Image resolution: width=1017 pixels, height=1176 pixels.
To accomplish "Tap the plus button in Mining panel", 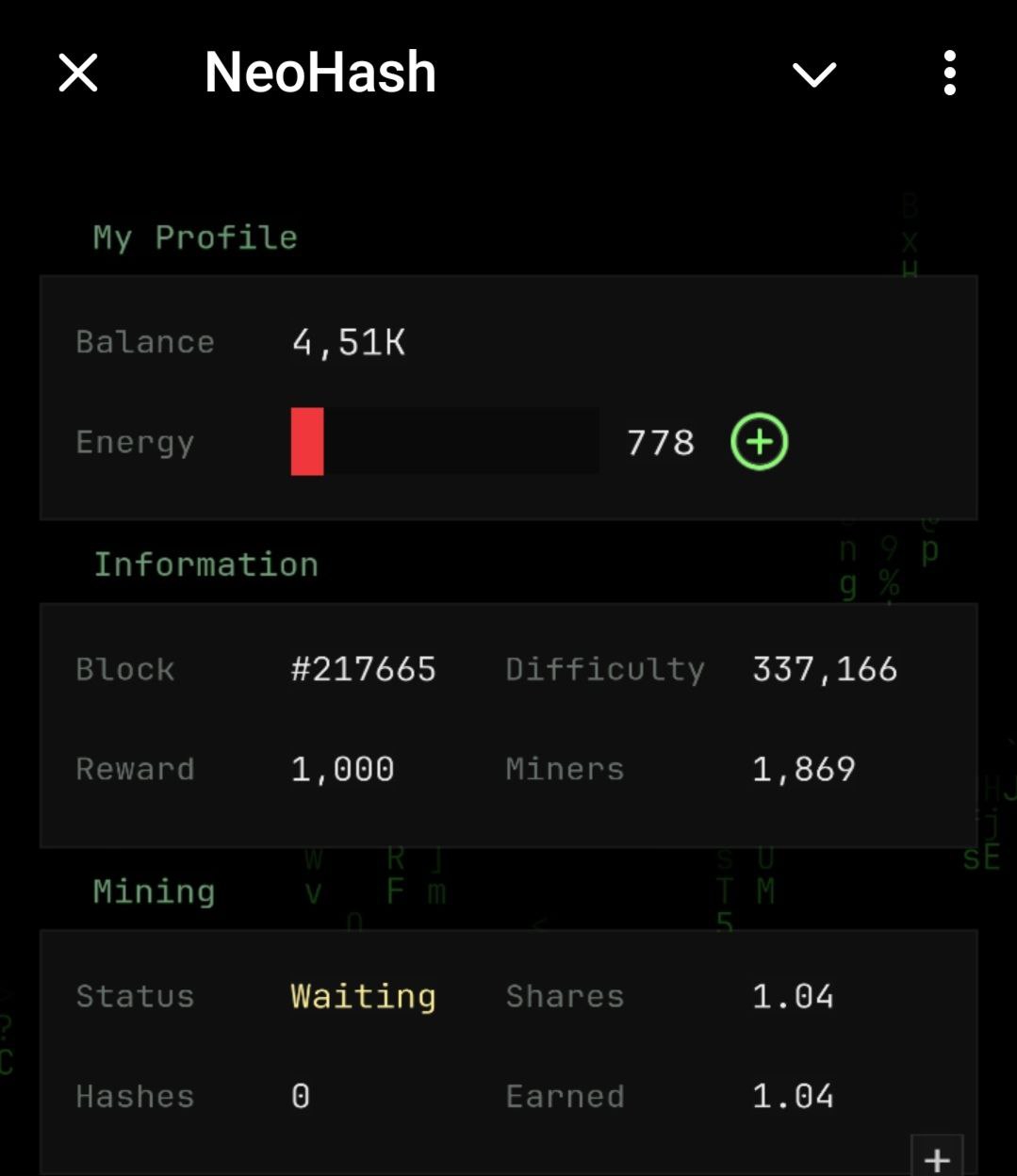I will coord(937,1157).
